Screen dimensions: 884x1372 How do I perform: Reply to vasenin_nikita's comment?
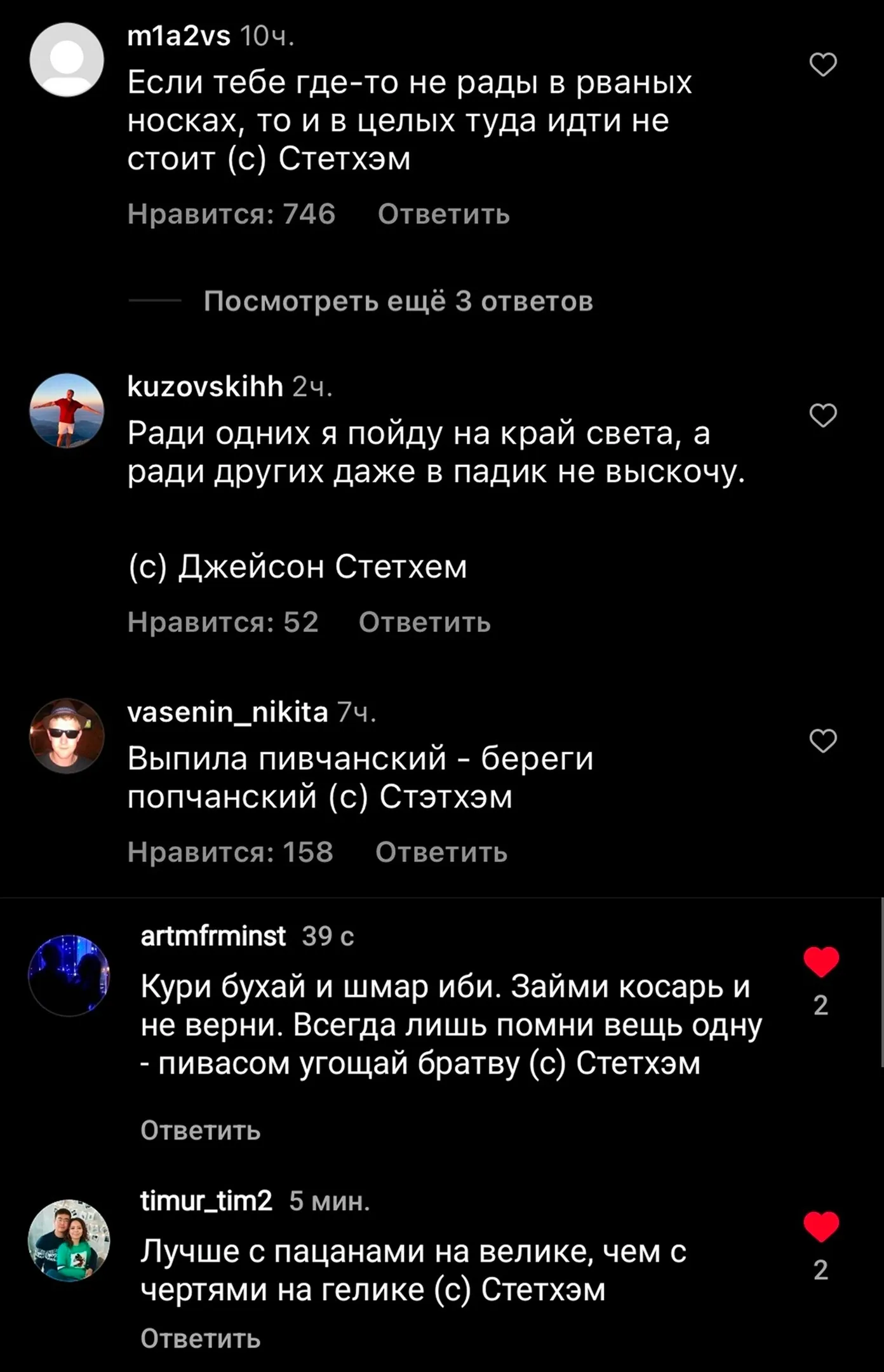click(x=441, y=852)
